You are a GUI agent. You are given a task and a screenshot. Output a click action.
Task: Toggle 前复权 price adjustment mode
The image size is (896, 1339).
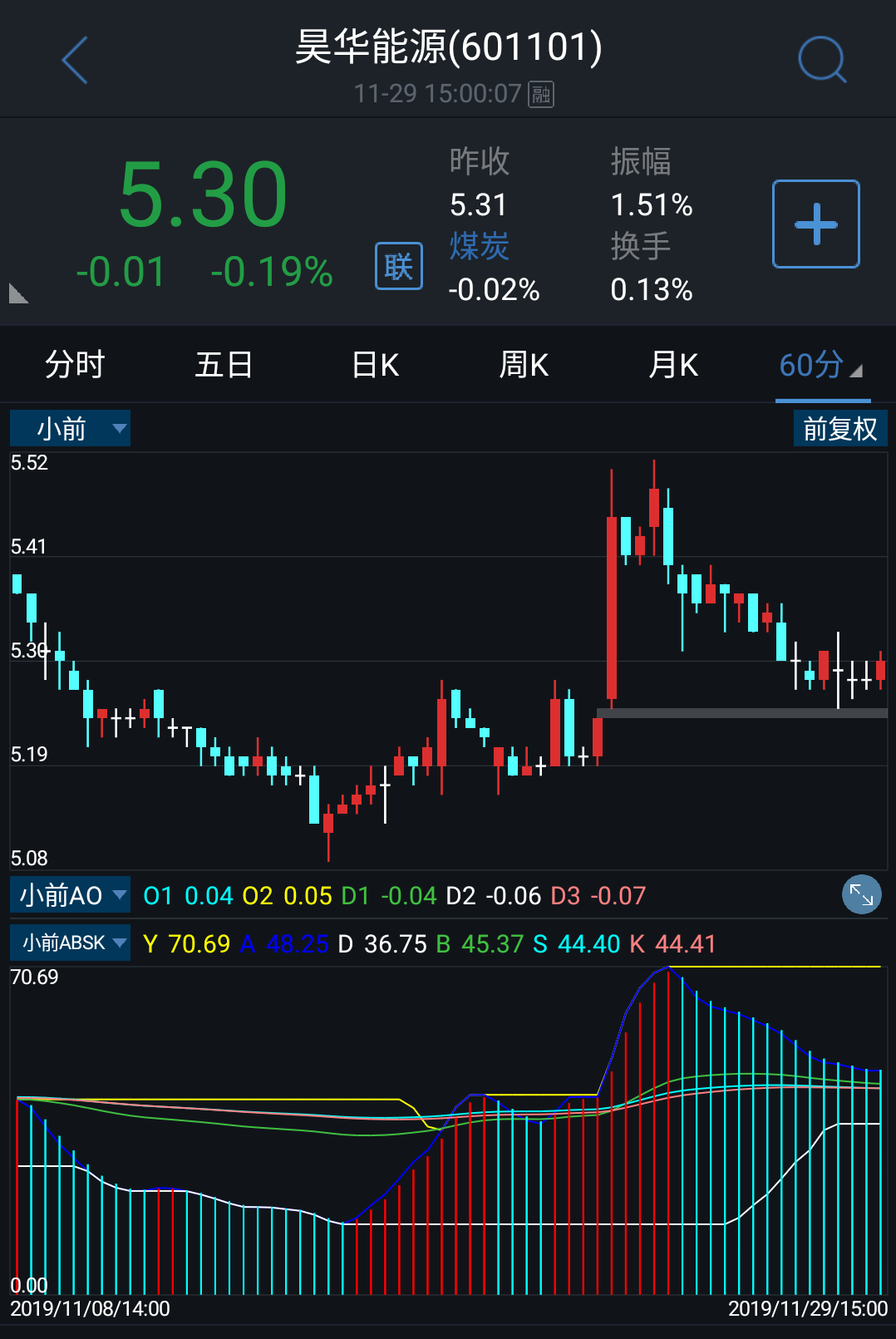pyautogui.click(x=840, y=427)
